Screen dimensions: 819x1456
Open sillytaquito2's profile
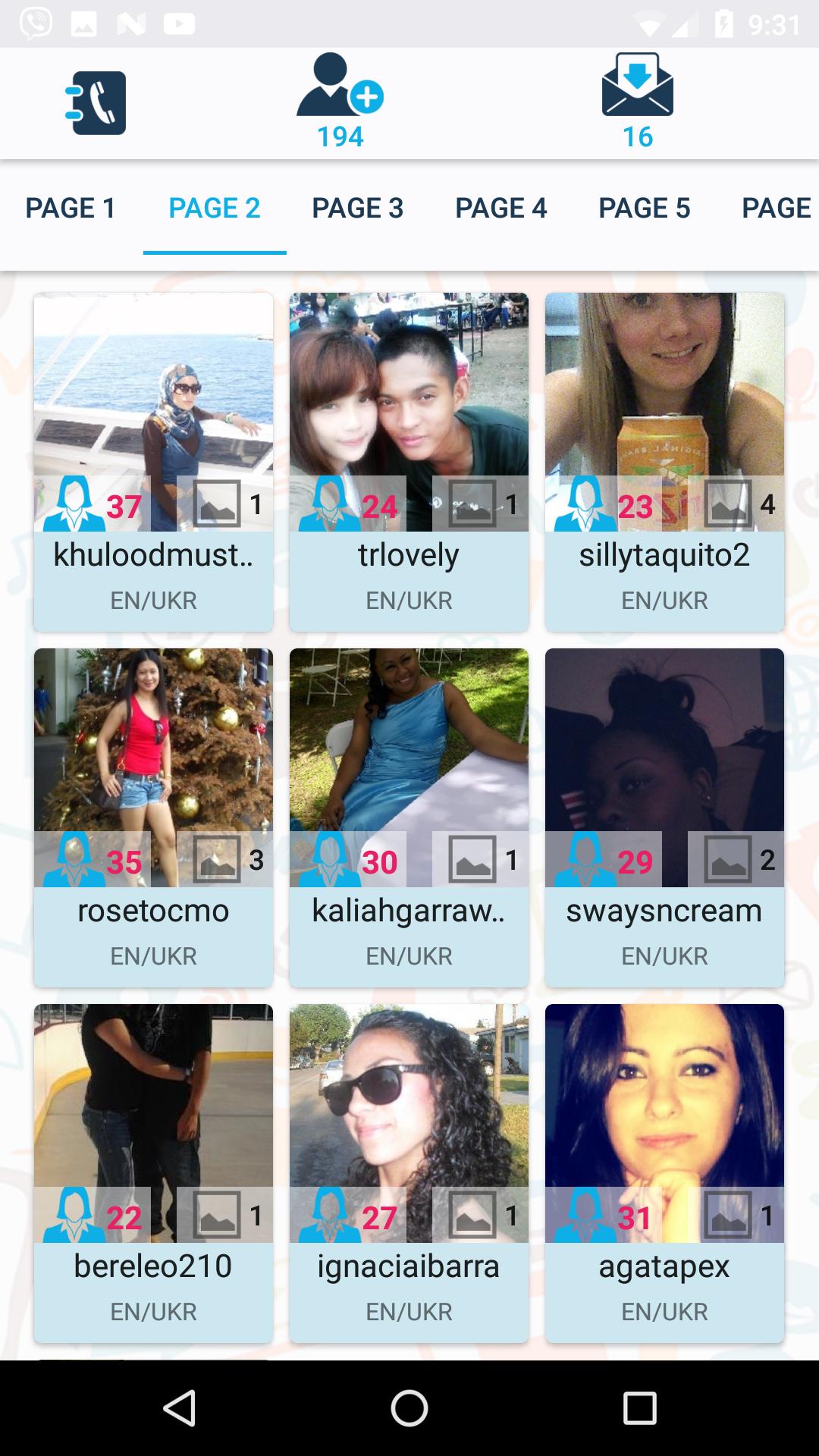[664, 461]
